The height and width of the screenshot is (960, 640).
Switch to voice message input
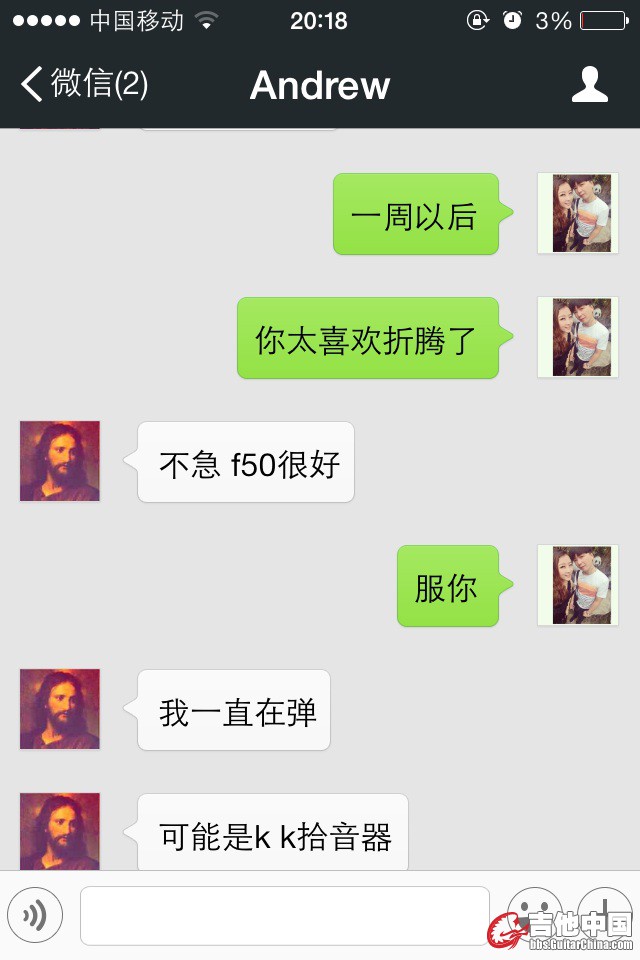[35, 915]
